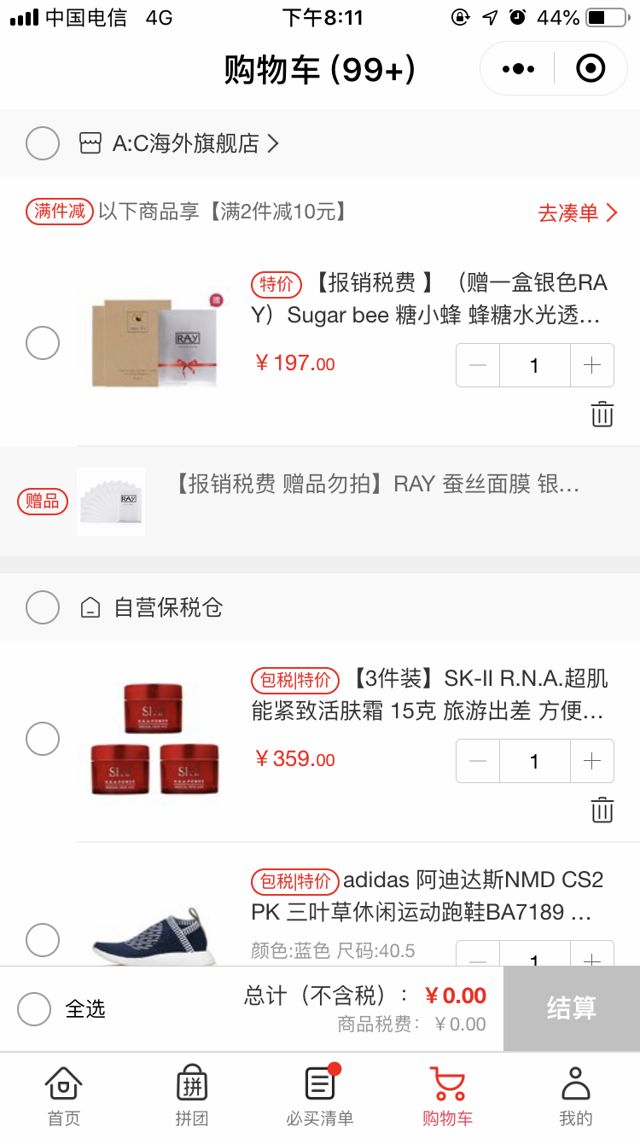Select all items from A:C海外旗舰店

(x=42, y=144)
